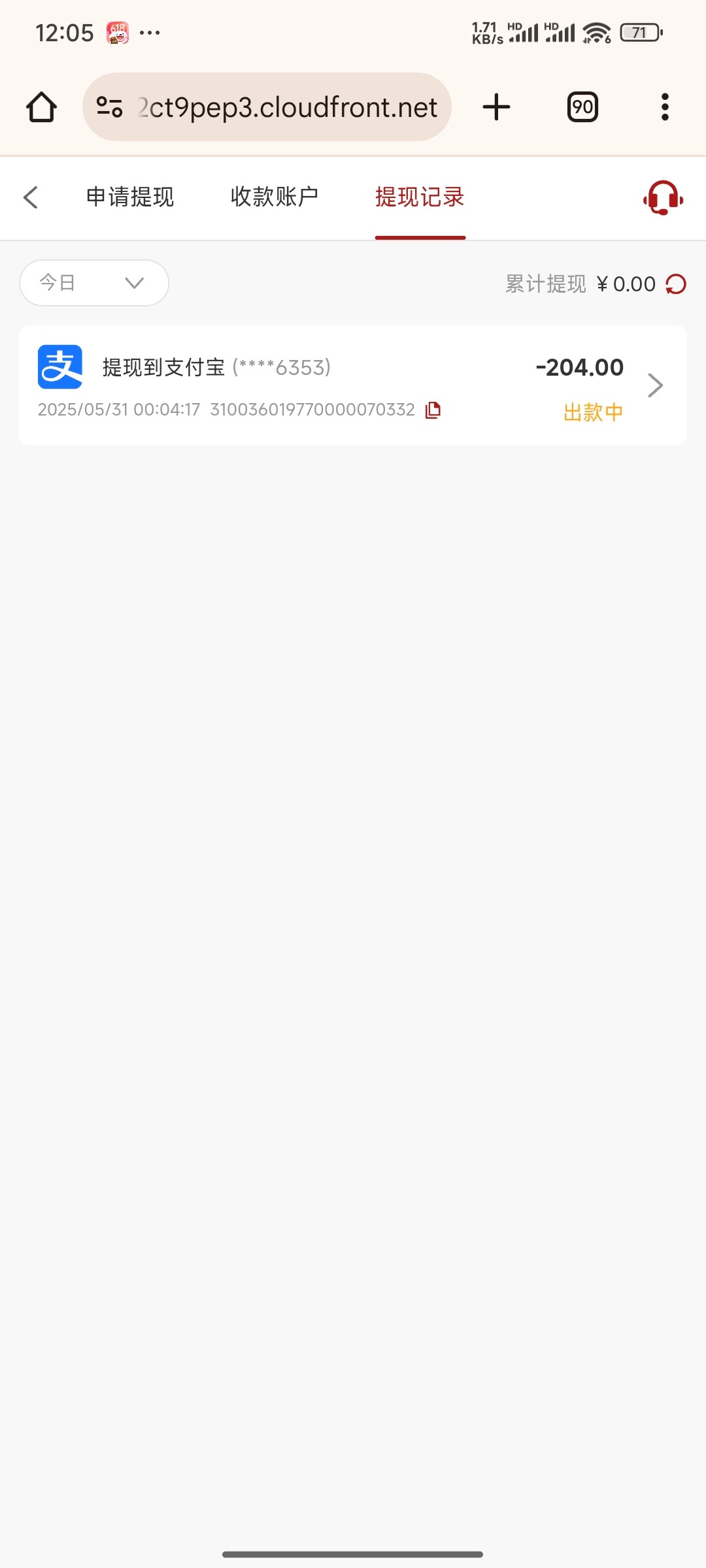
Task: Open a new browser tab
Action: [x=497, y=107]
